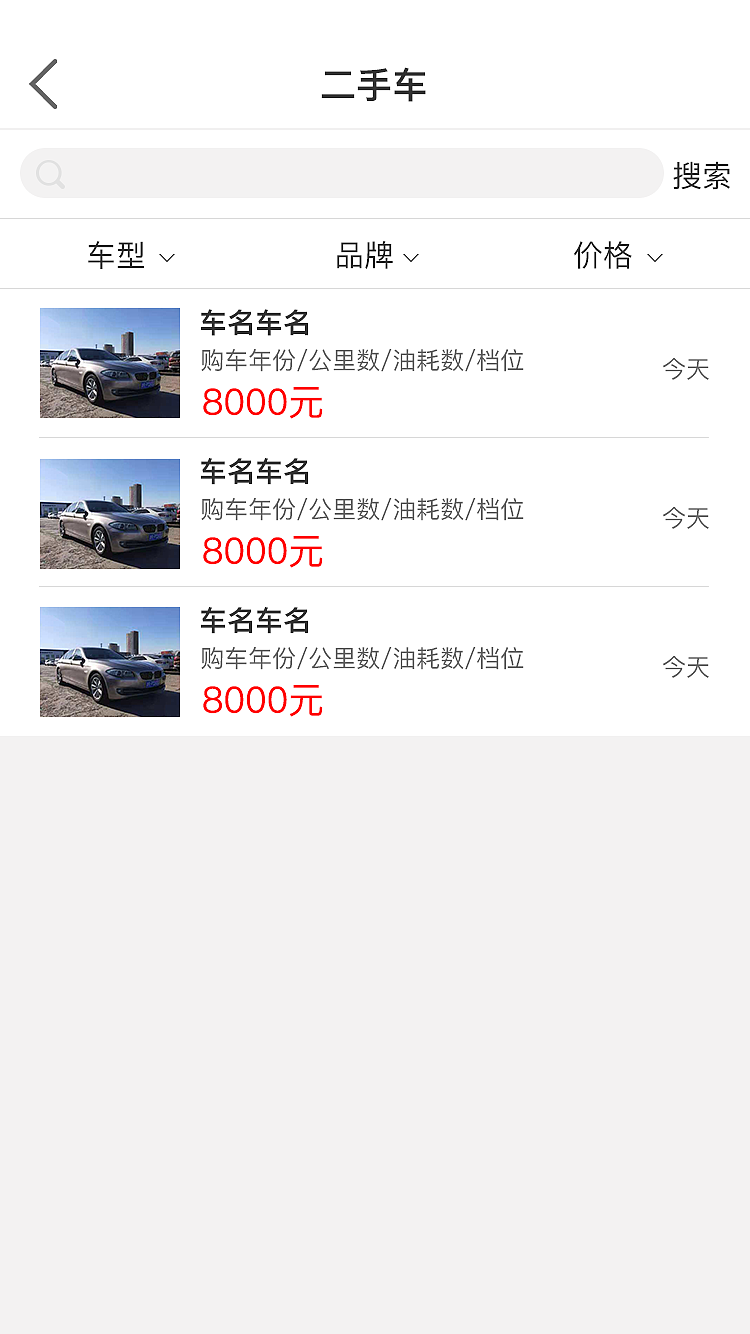Image resolution: width=750 pixels, height=1334 pixels.
Task: Open the second car listing
Action: click(375, 513)
